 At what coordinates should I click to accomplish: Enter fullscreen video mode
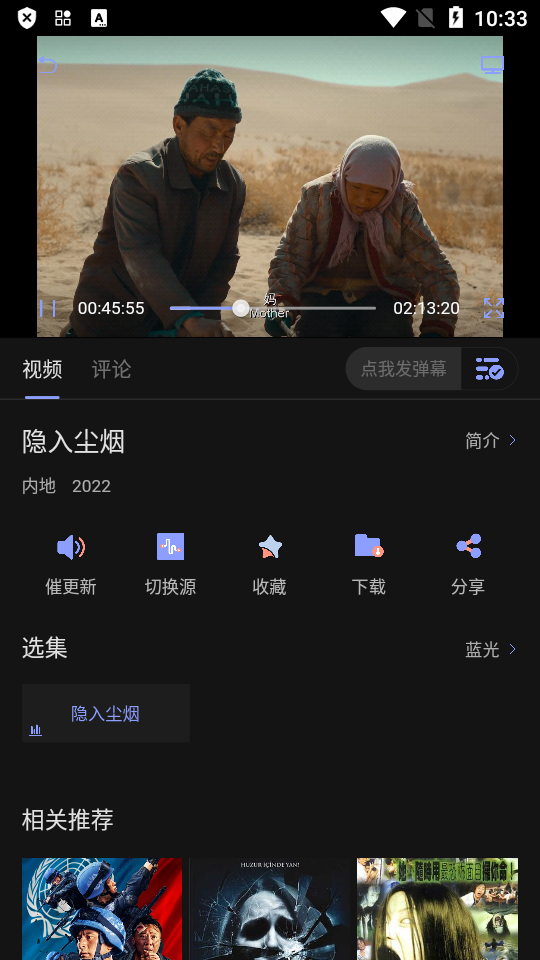493,308
